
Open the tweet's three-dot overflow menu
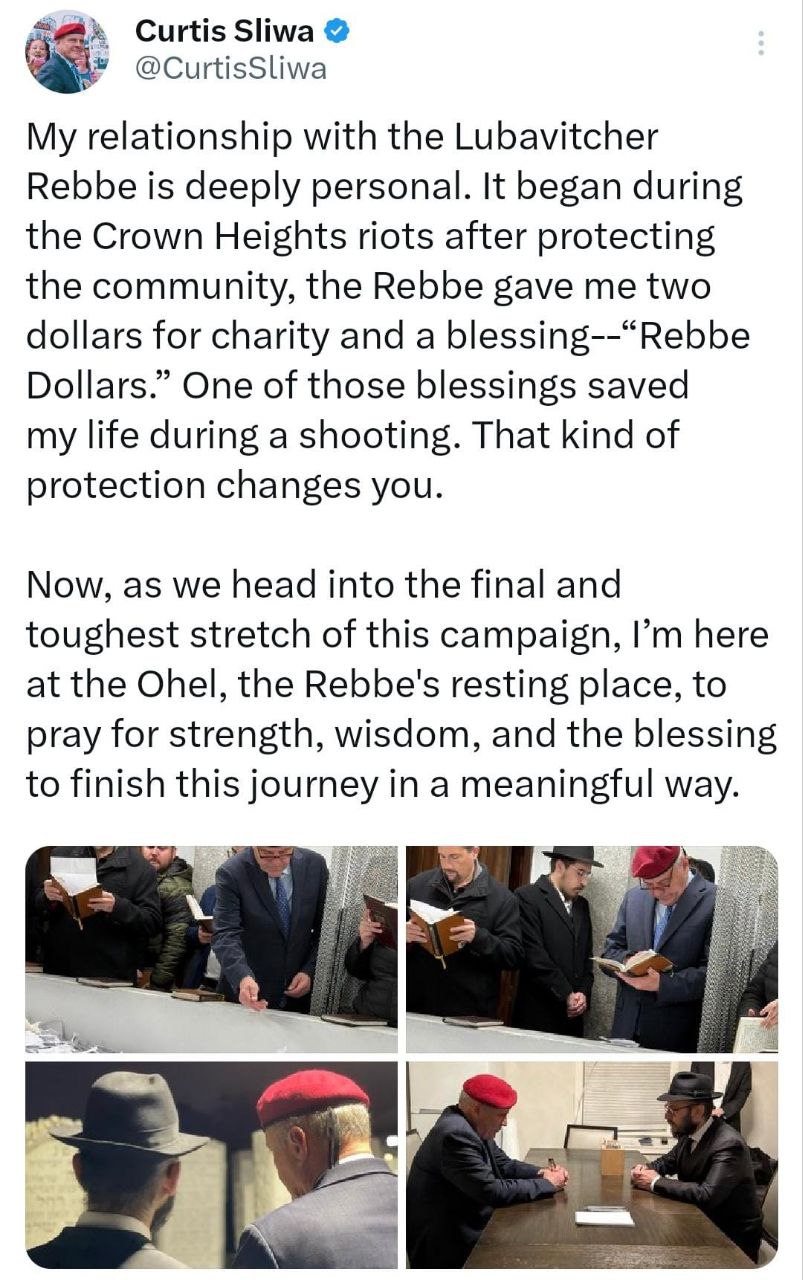pyautogui.click(x=760, y=43)
